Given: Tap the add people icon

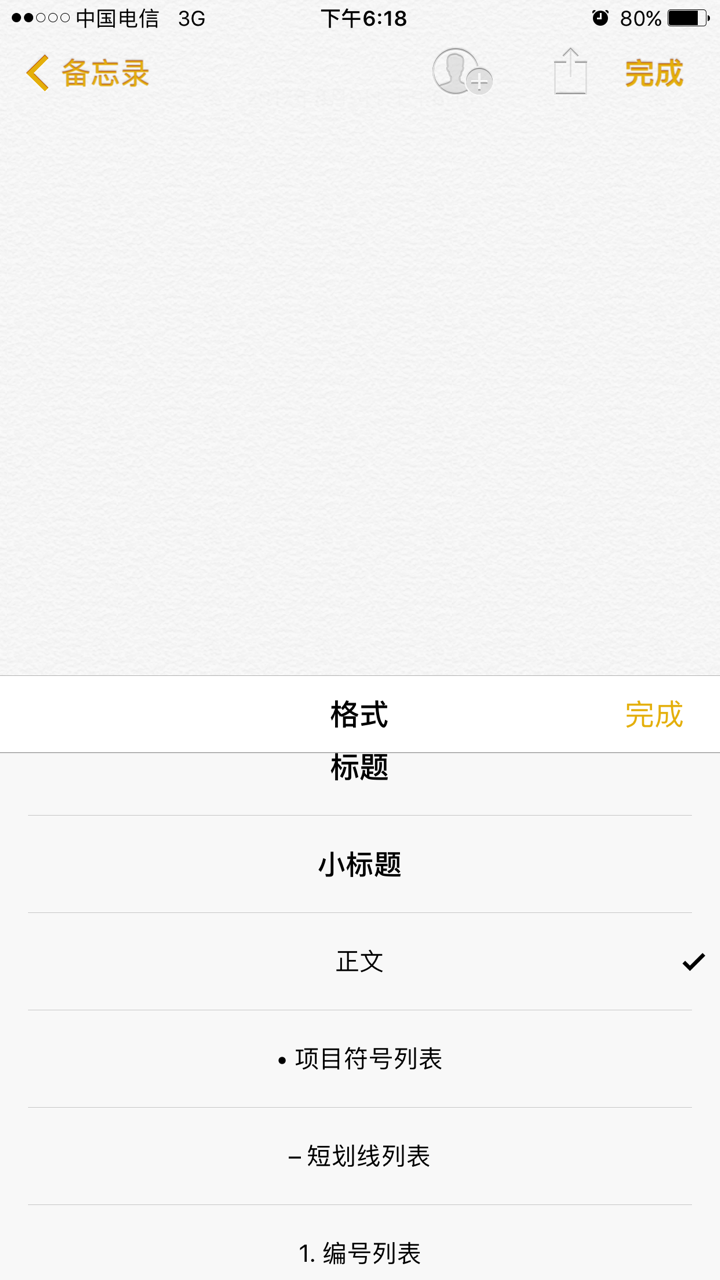Looking at the screenshot, I should pos(462,72).
